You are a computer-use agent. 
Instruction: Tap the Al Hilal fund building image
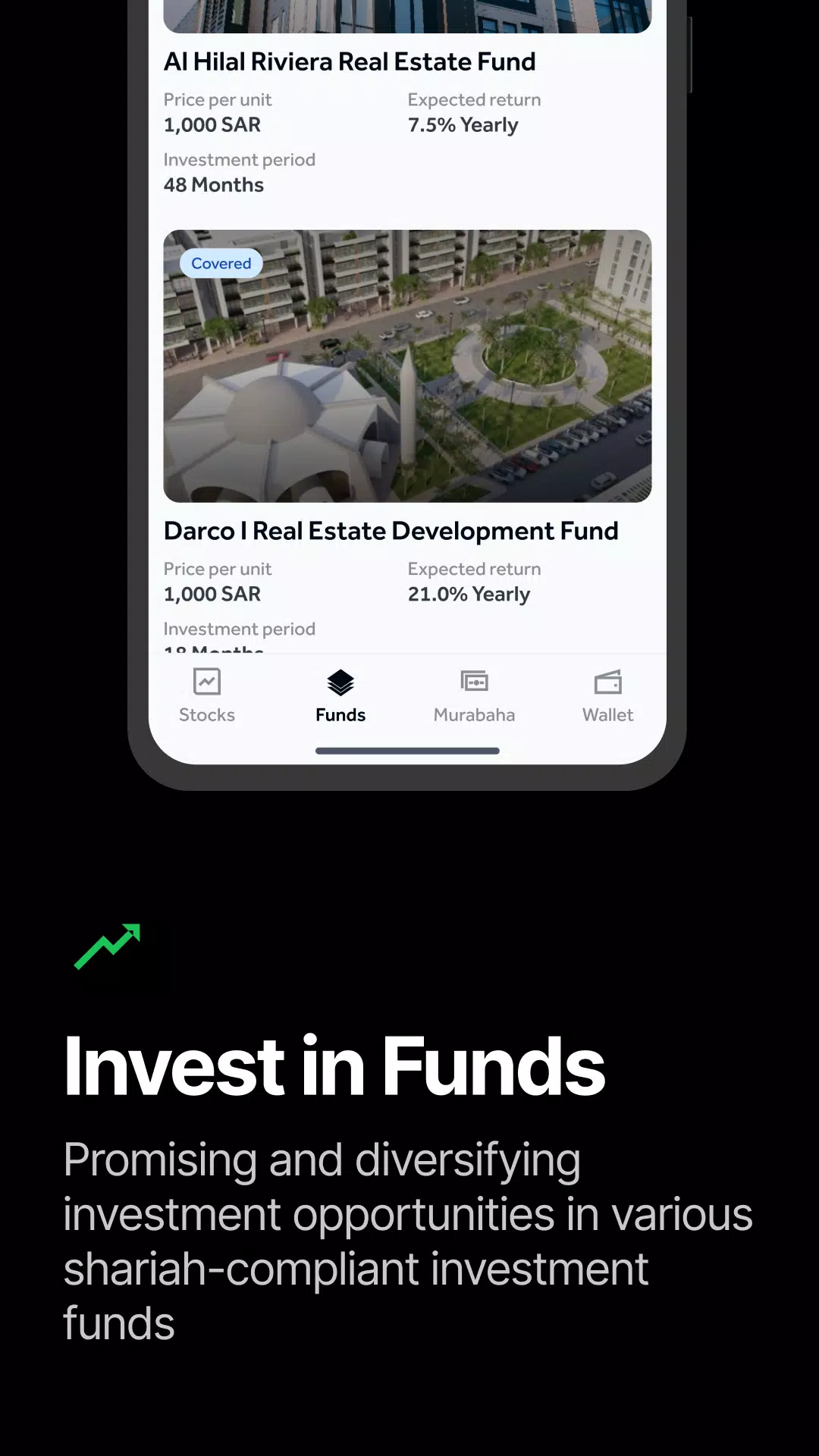pos(407,15)
